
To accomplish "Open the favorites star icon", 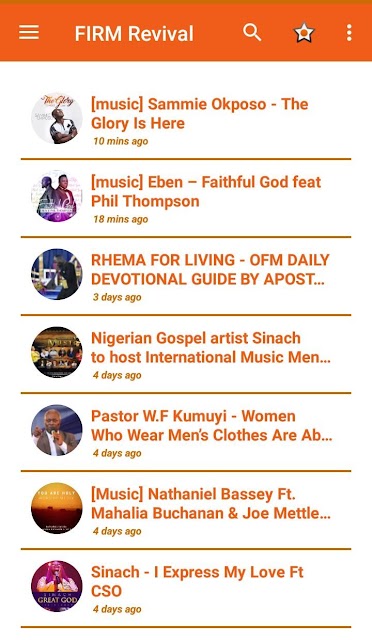I will point(304,33).
